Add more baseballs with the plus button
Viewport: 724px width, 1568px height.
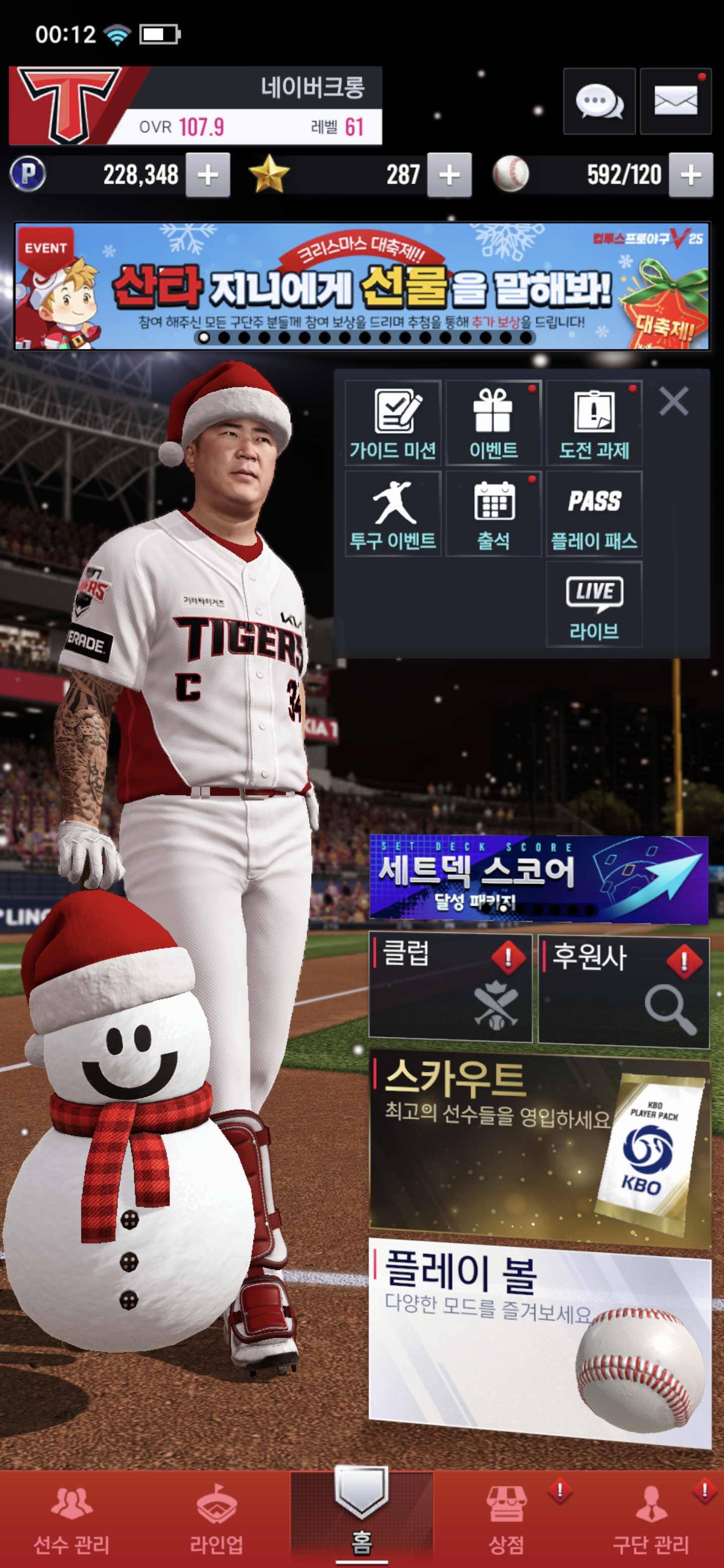[x=690, y=175]
